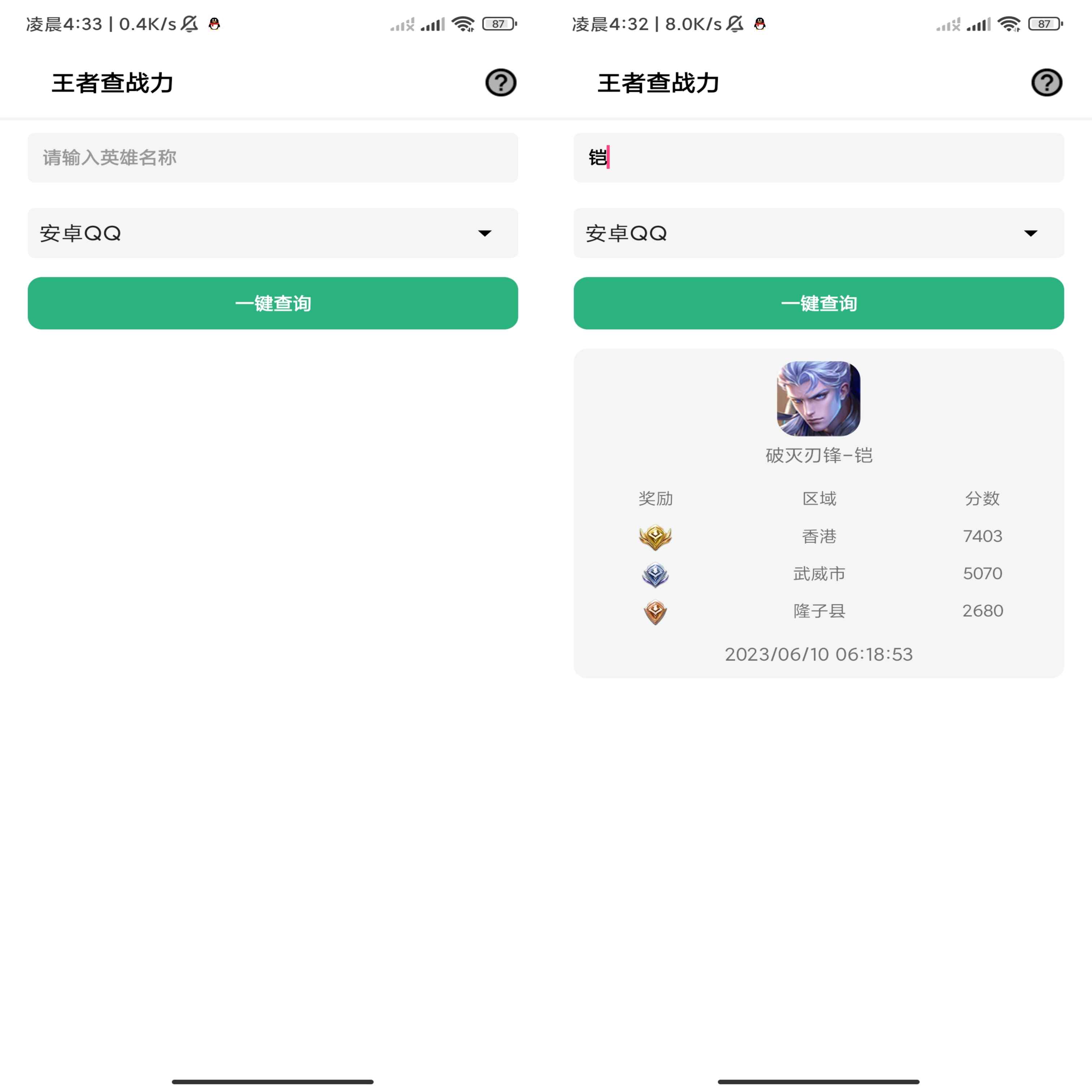Screen dimensions: 1092x1092
Task: Tap 一键查询 above the 破灭刃锋-铠 result
Action: pos(818,303)
